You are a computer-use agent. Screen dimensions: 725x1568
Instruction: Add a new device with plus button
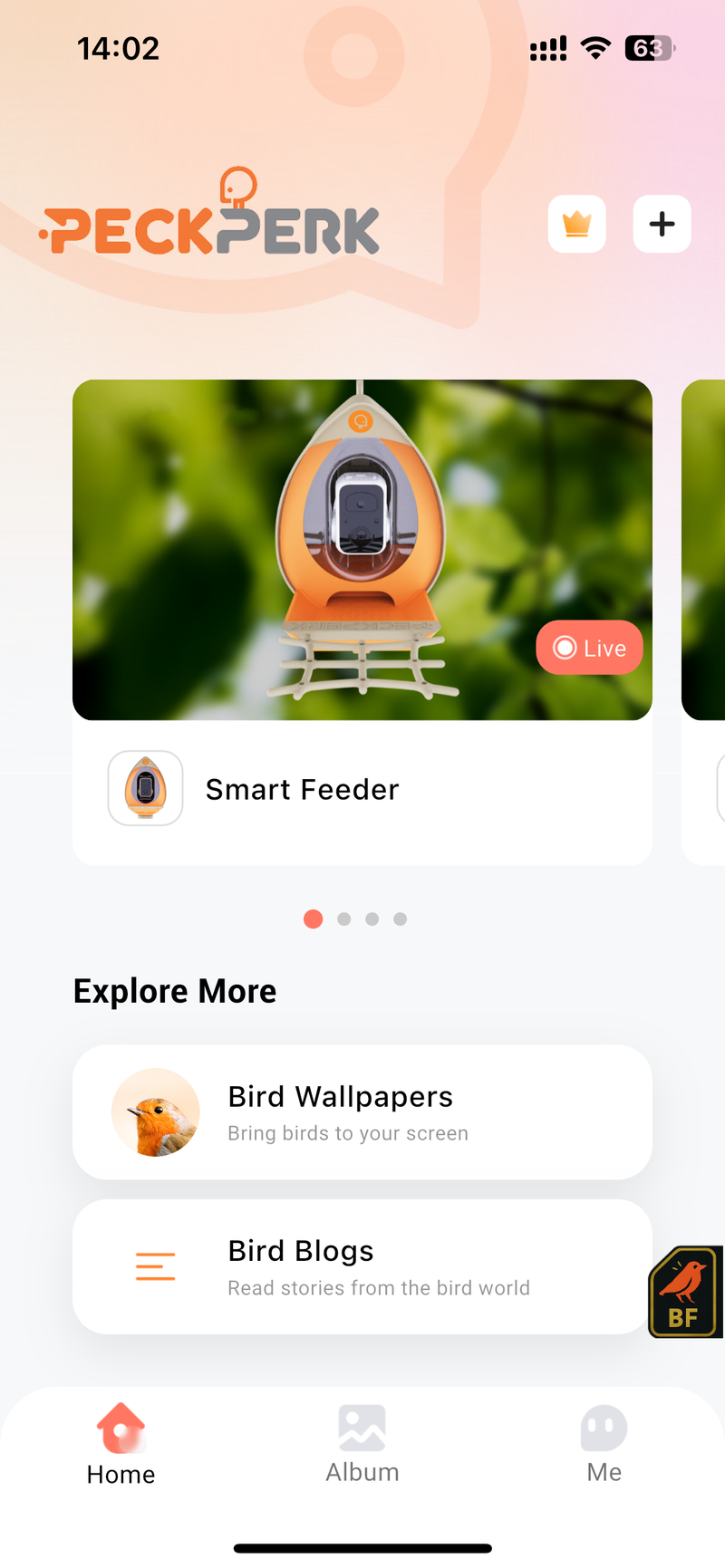(662, 224)
